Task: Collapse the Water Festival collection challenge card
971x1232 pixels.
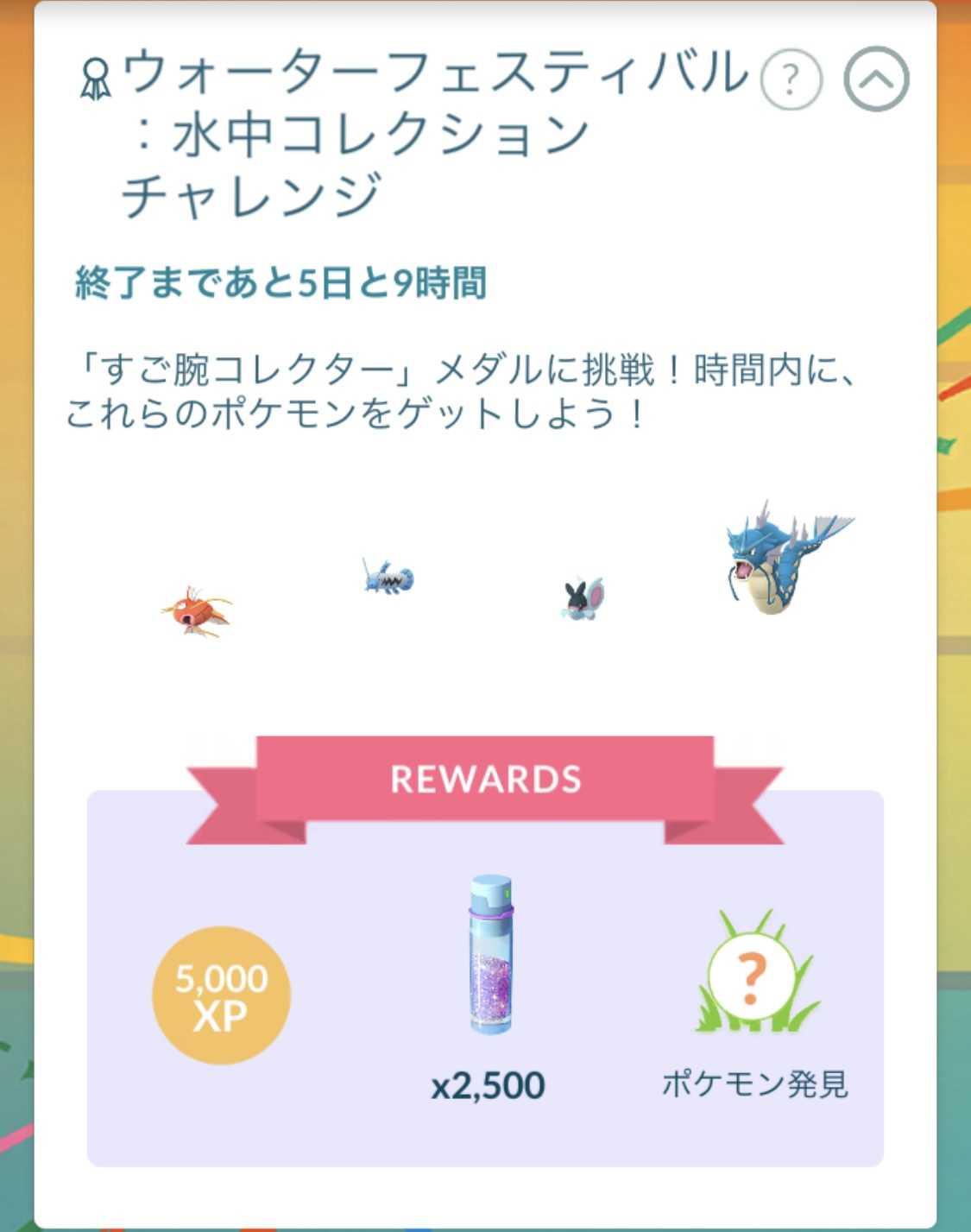Action: [x=876, y=79]
